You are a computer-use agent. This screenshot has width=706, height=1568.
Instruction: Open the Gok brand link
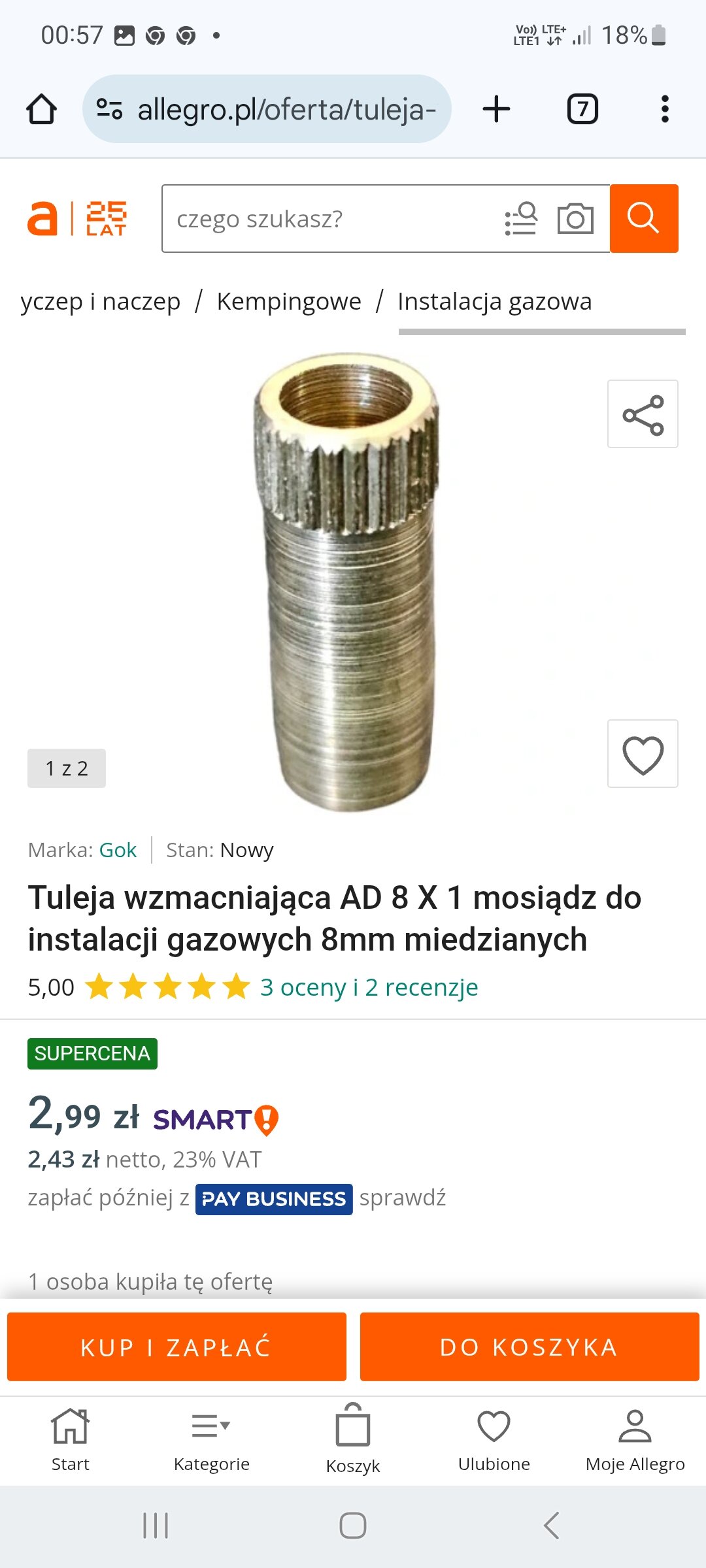pyautogui.click(x=118, y=850)
